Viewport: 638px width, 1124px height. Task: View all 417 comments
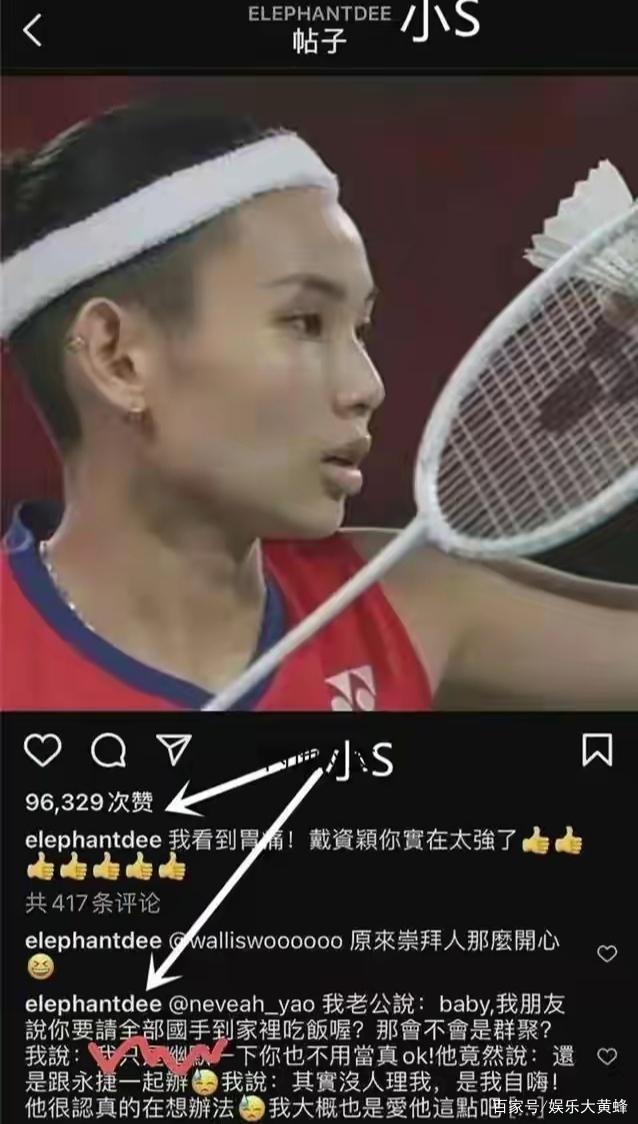tap(92, 903)
